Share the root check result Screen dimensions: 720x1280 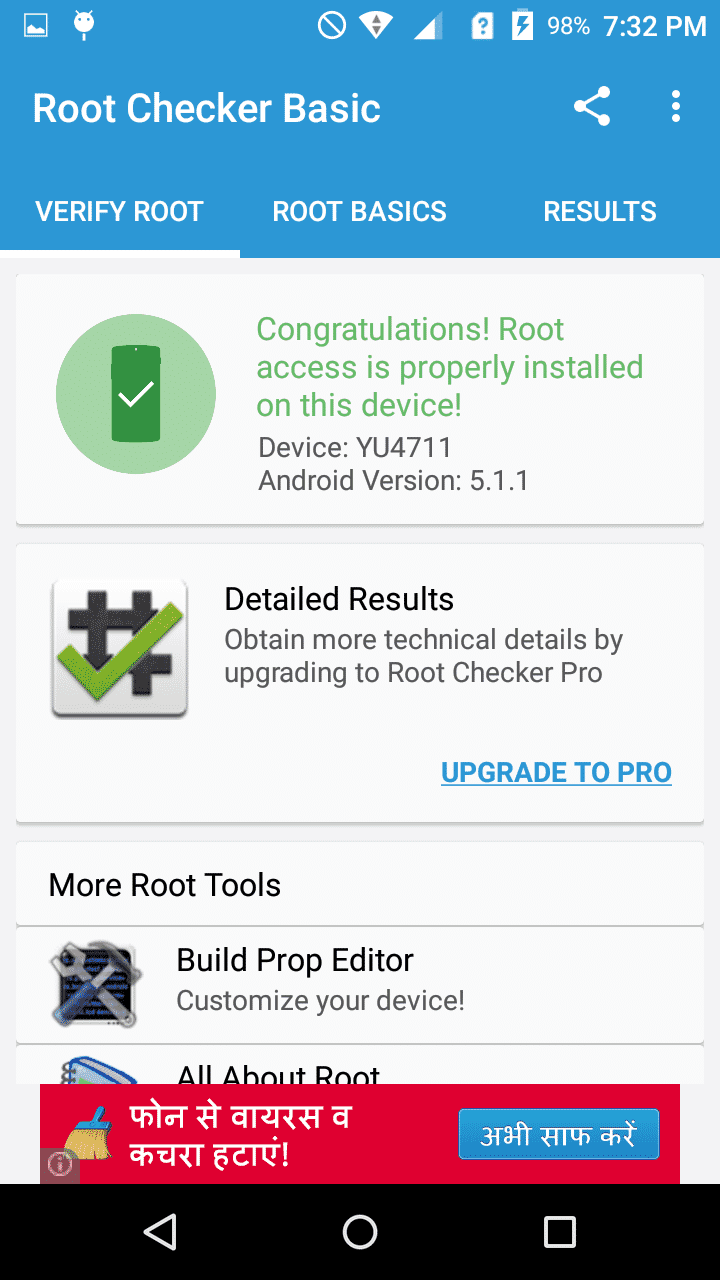(x=592, y=107)
